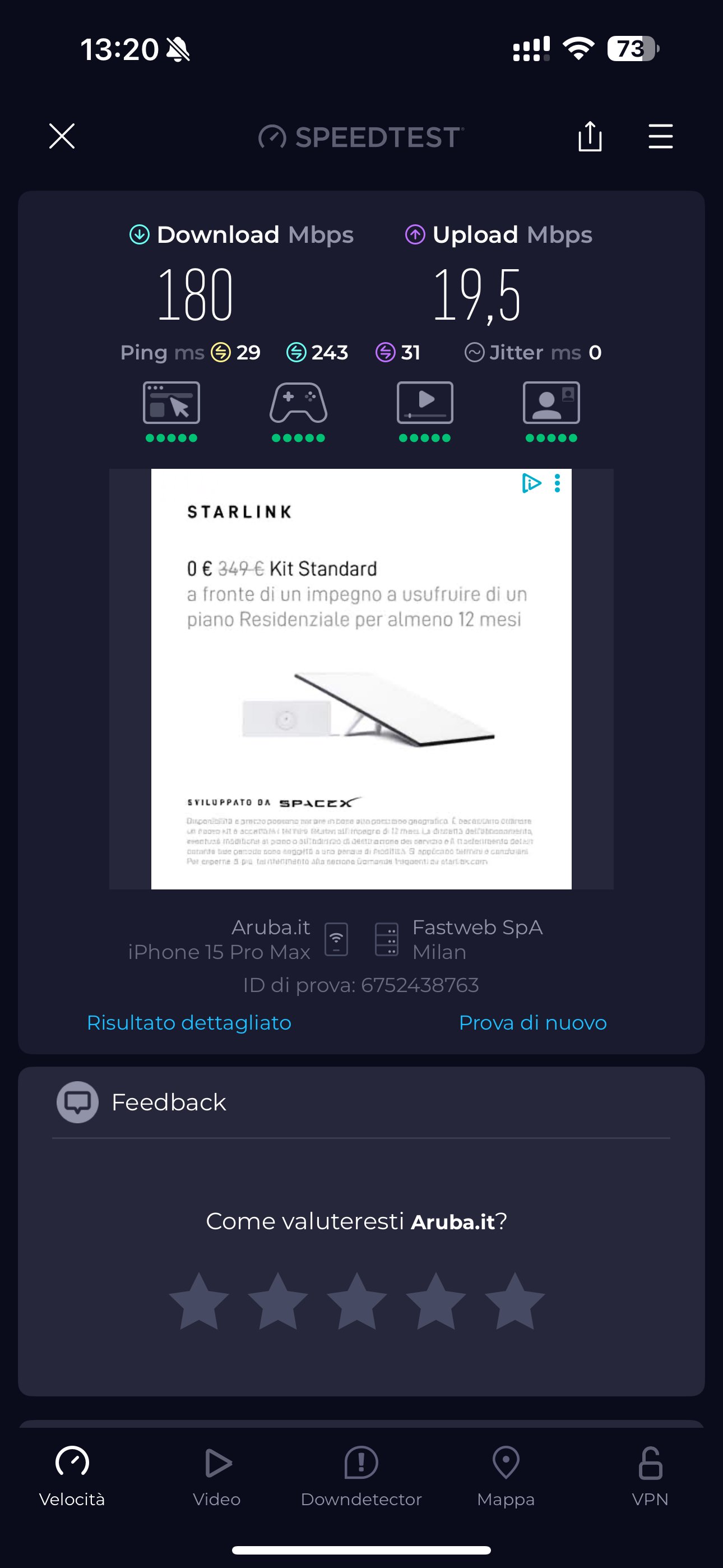Viewport: 723px width, 1568px height.
Task: Open the Starlink Kit Standard ad
Action: tap(361, 679)
